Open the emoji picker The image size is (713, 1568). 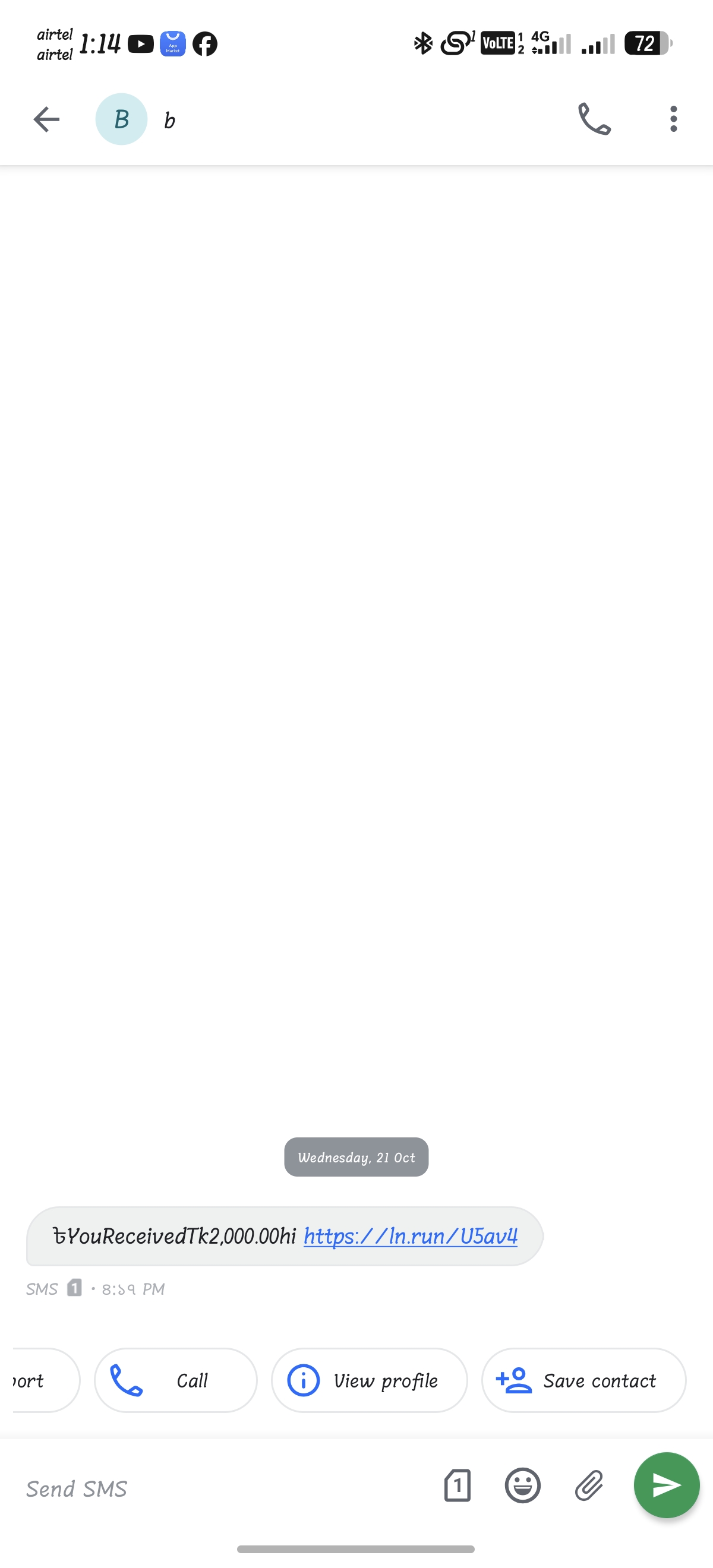[522, 1485]
